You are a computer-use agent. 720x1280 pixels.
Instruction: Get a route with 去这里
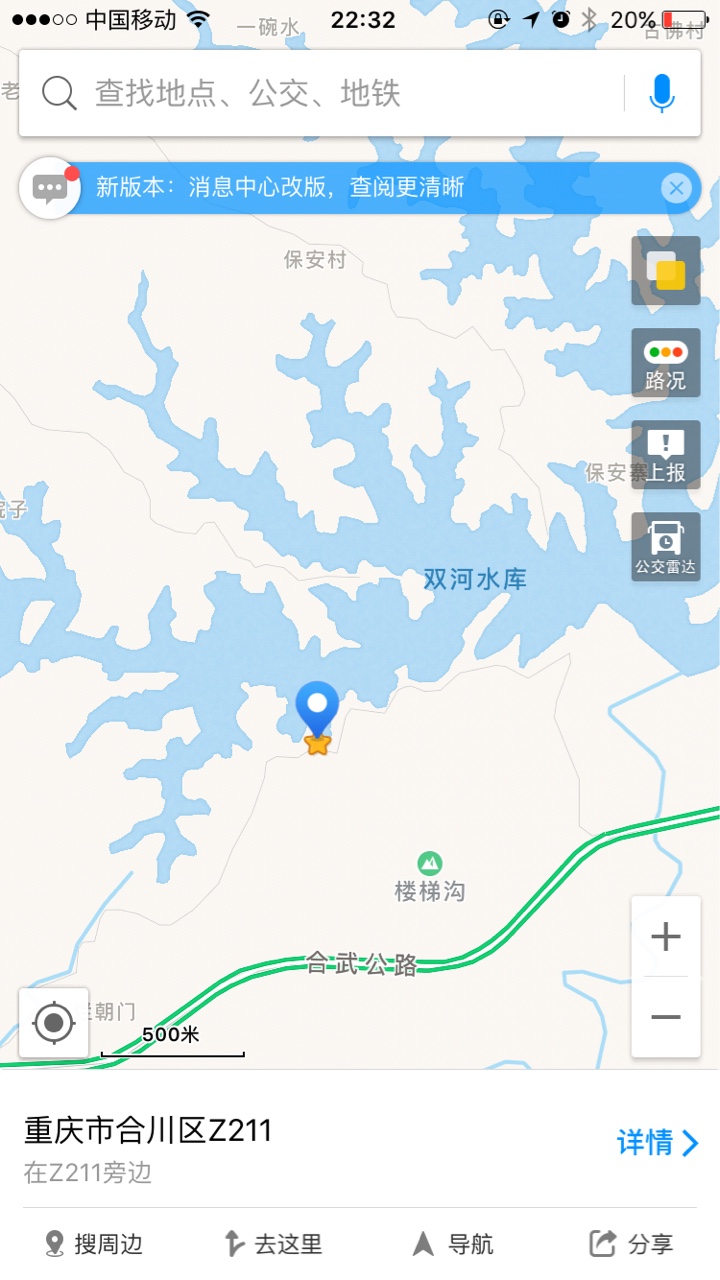point(272,1244)
